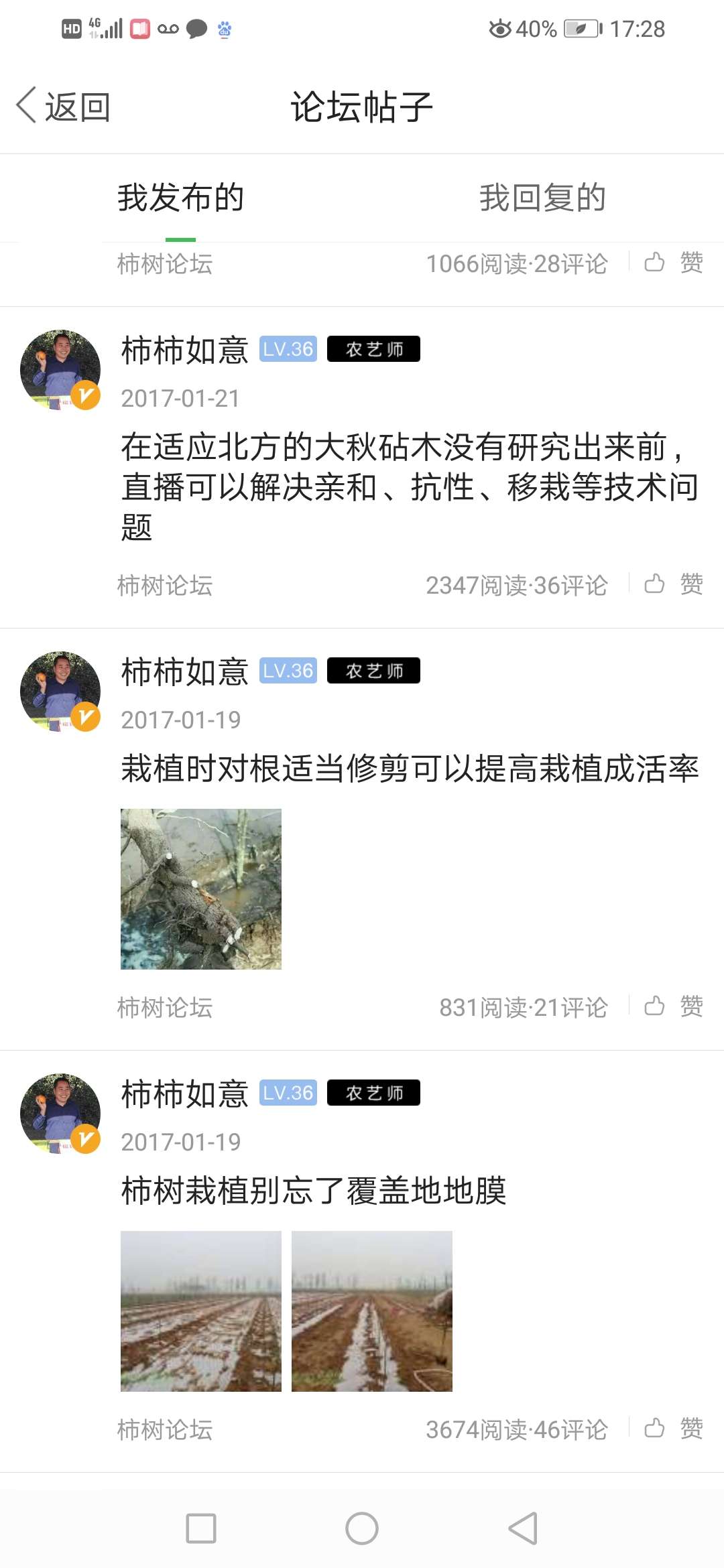This screenshot has height=1568, width=724.
Task: Switch to the 我回复的 tab
Action: click(542, 198)
